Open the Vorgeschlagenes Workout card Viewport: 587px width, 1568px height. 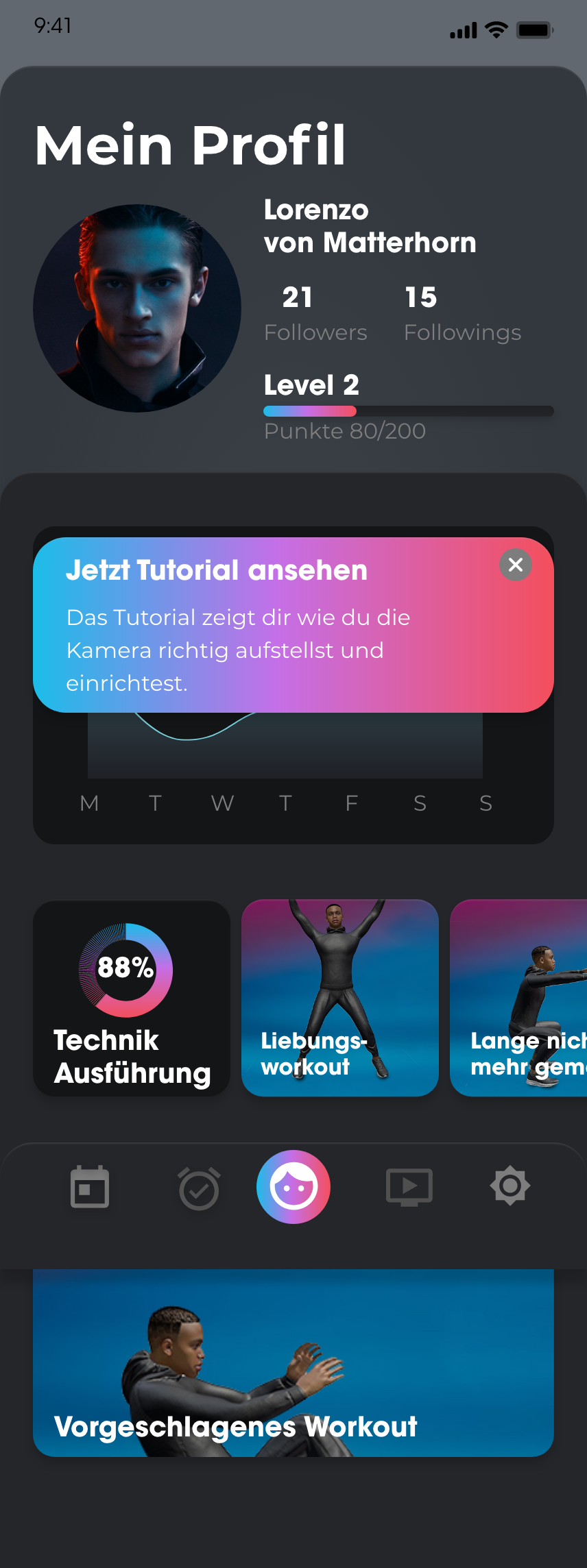(x=293, y=1362)
